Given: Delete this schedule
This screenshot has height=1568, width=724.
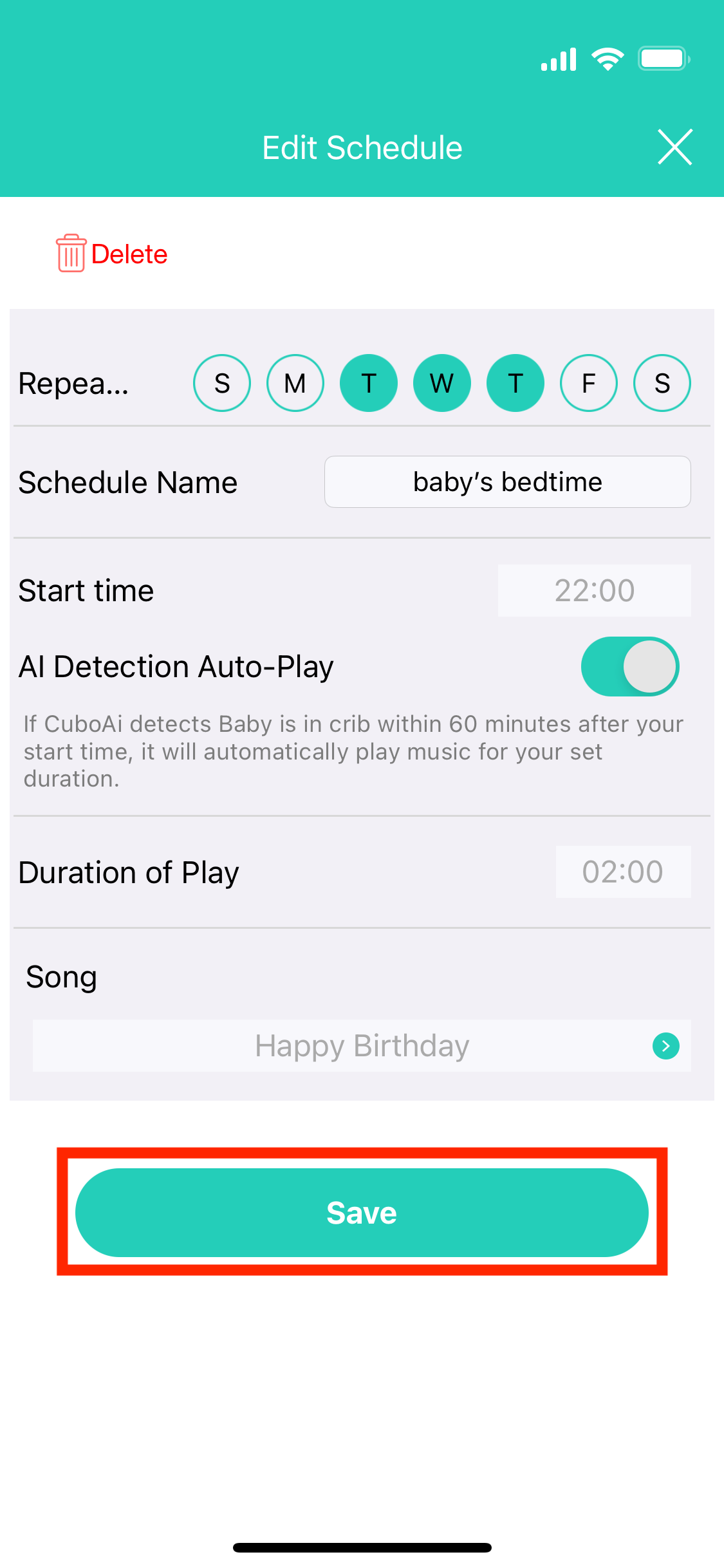Looking at the screenshot, I should click(x=112, y=254).
